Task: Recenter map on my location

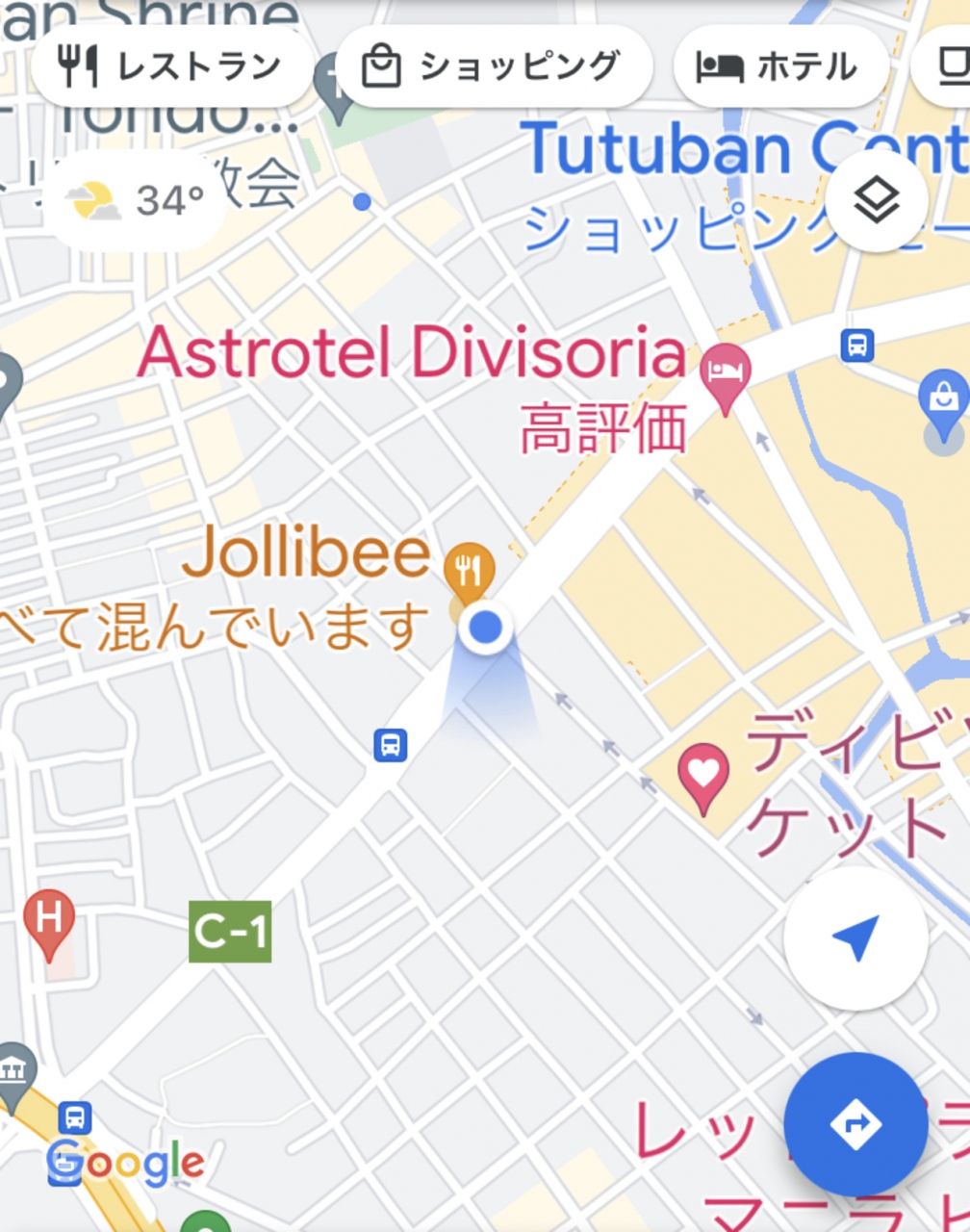Action: click(855, 938)
